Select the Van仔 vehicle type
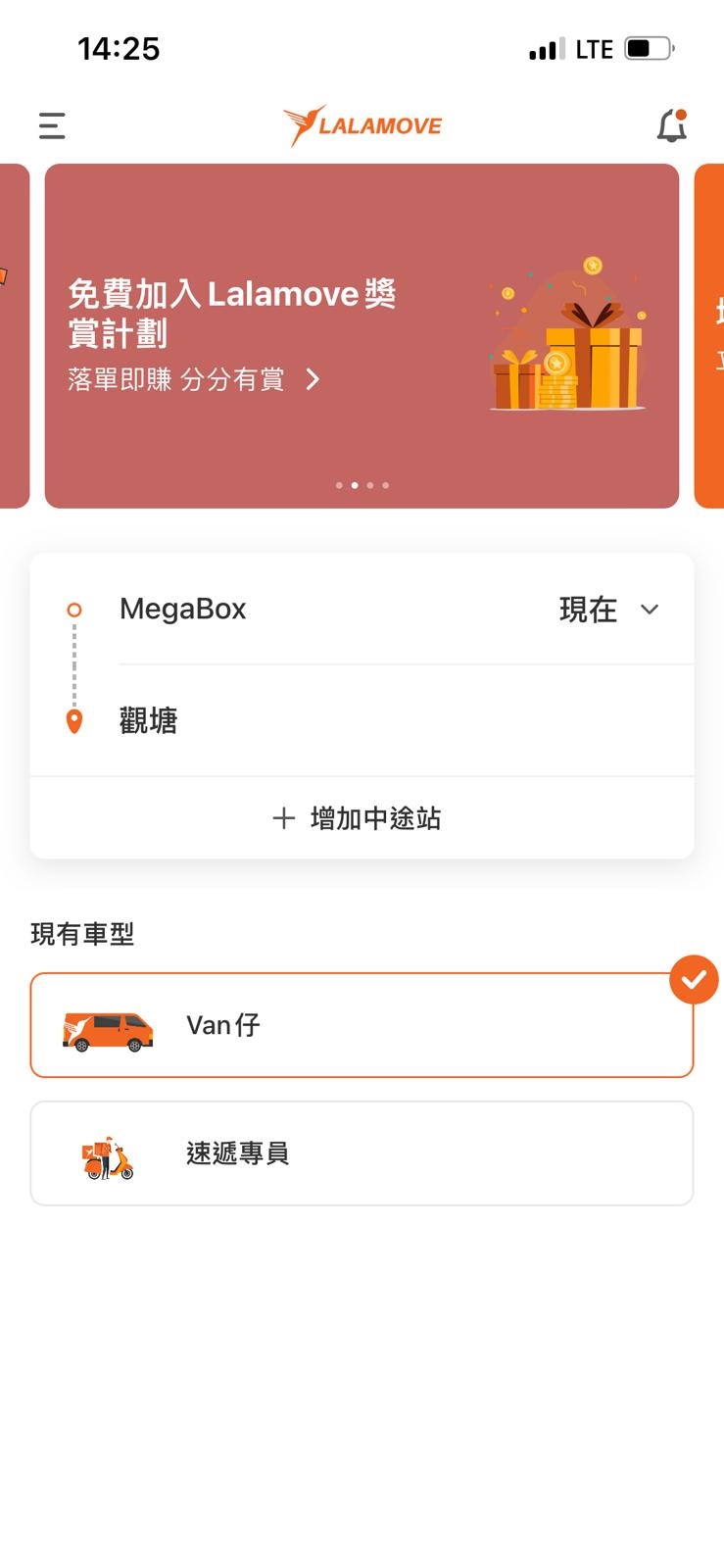724x1568 pixels. pos(361,1025)
